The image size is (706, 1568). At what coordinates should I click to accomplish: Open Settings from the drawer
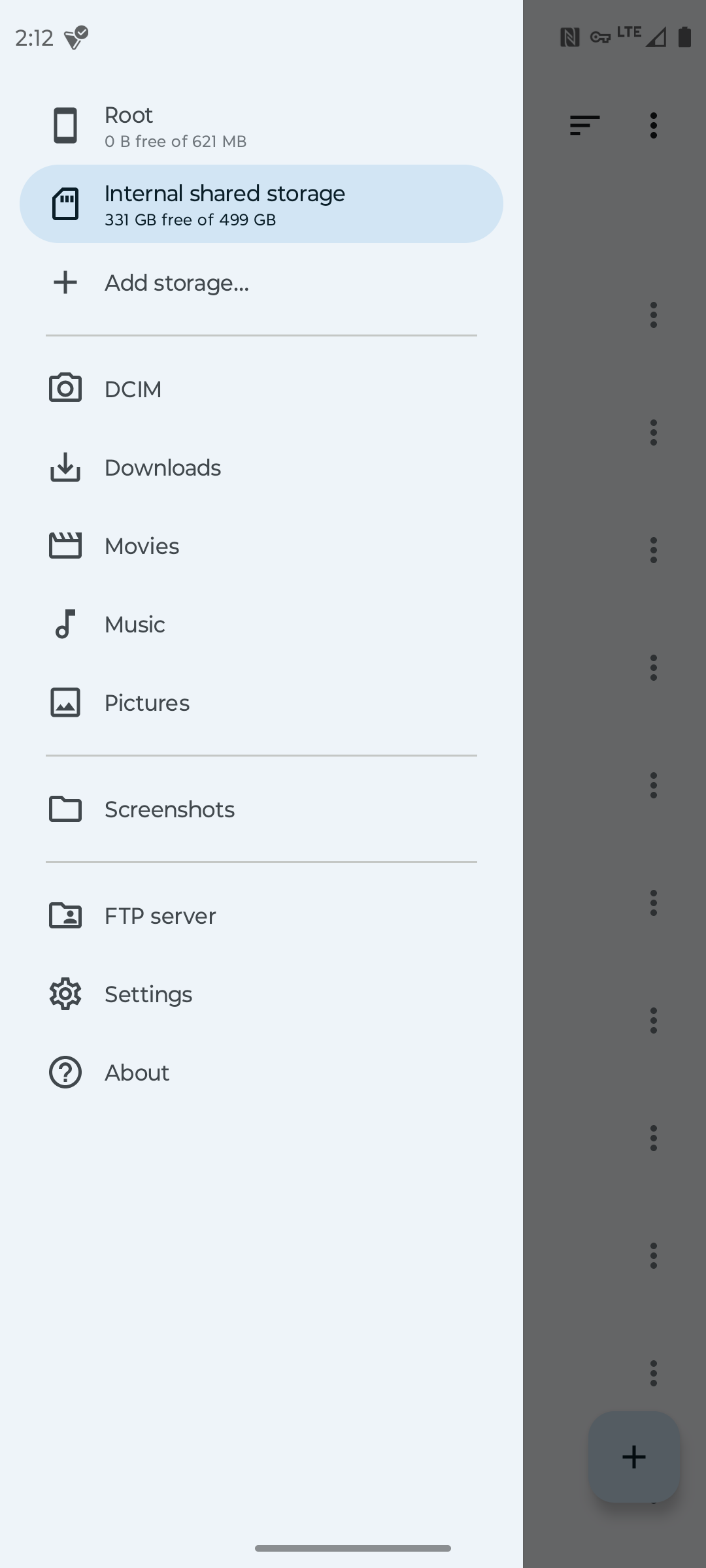(261, 994)
